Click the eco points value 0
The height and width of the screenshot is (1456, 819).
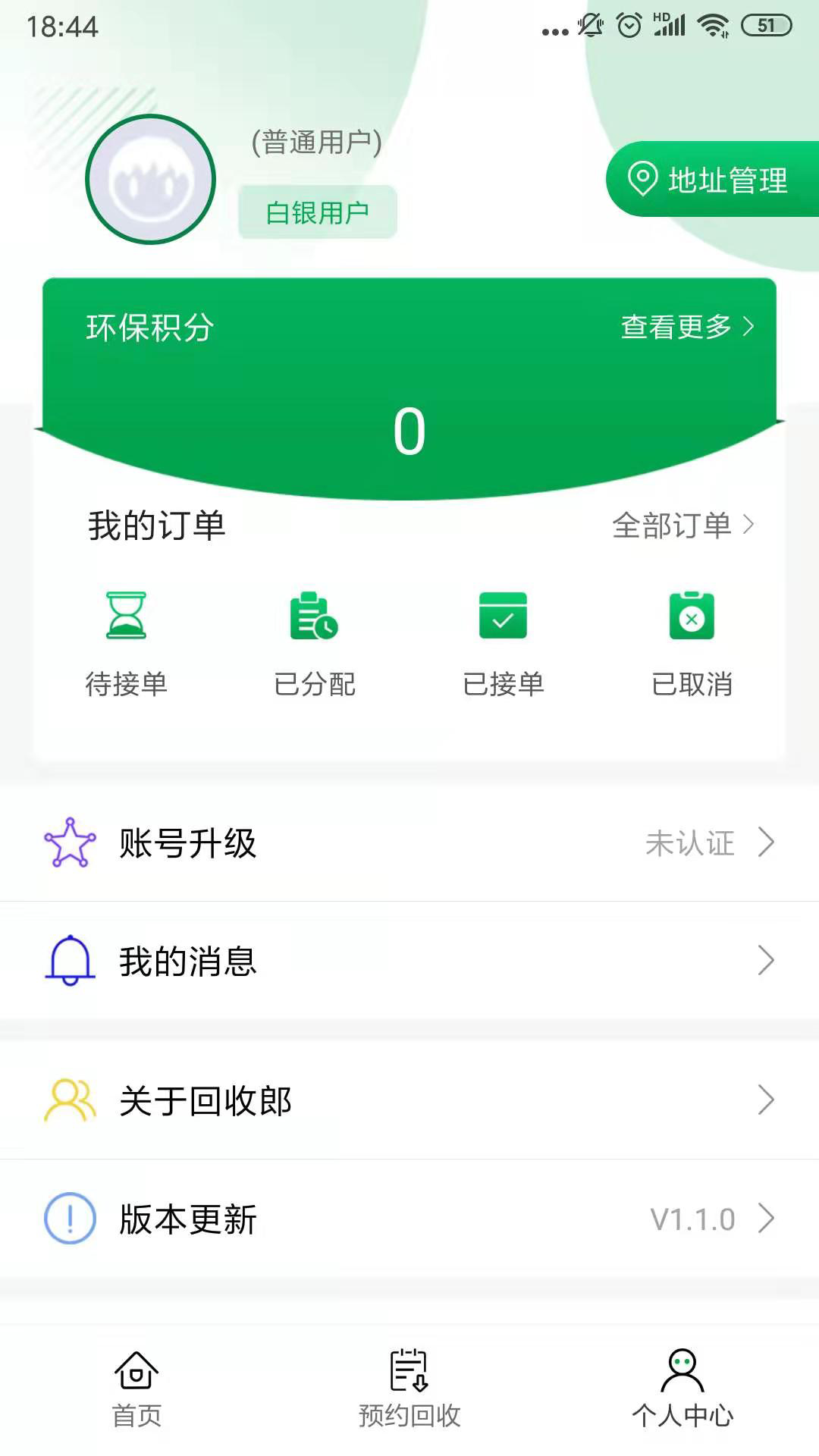[x=409, y=429]
